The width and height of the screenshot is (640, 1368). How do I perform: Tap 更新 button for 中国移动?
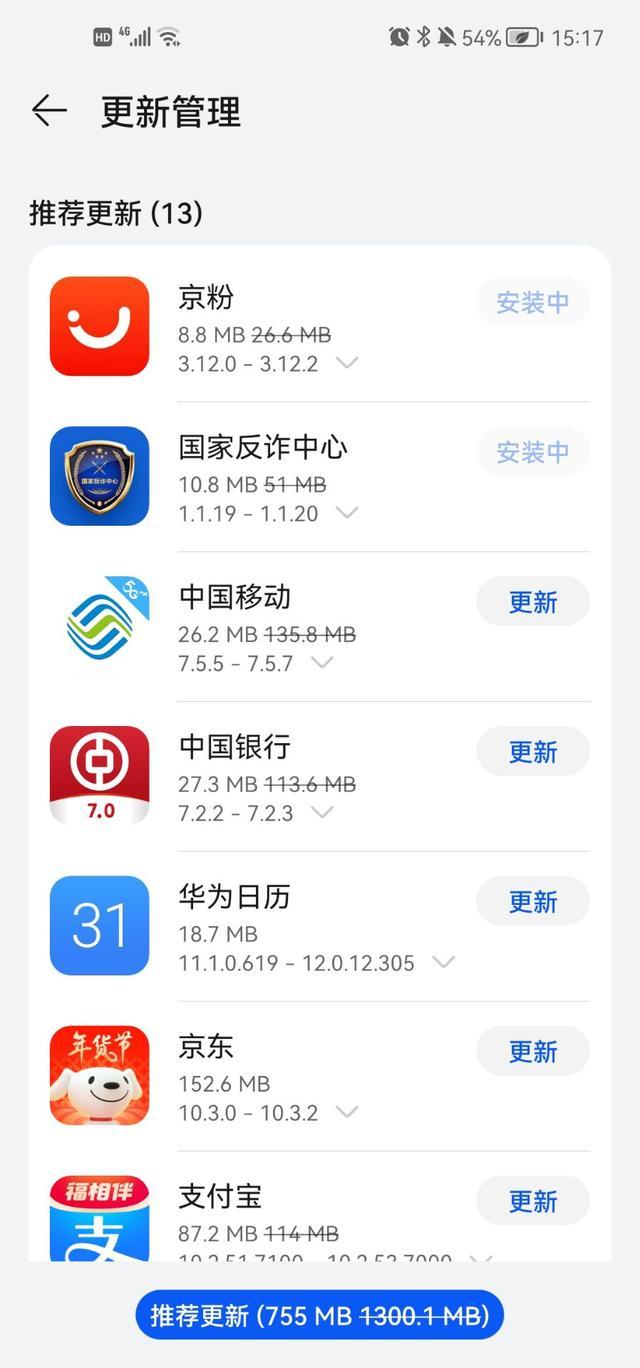[532, 602]
